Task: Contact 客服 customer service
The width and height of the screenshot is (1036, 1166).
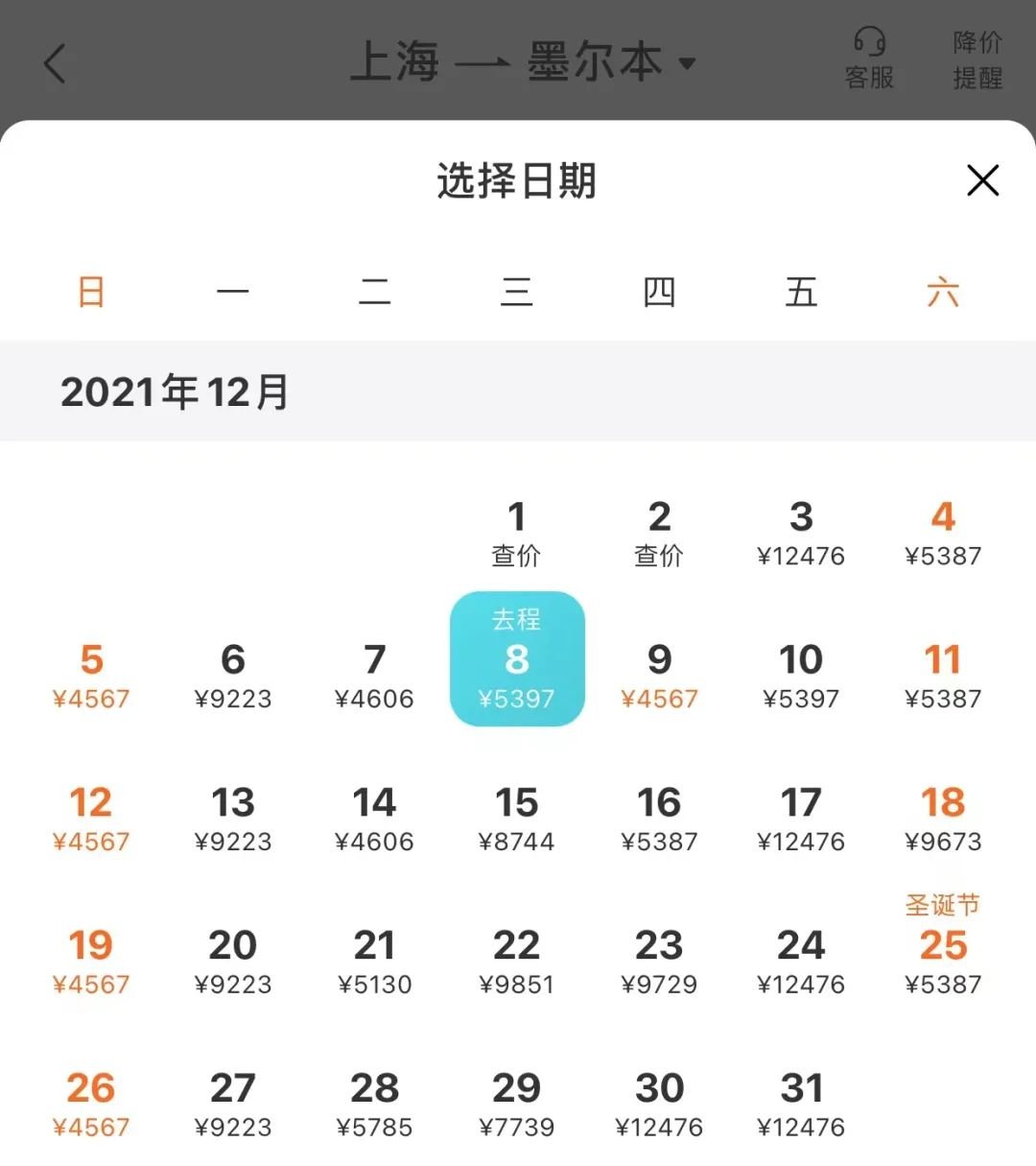Action: click(869, 59)
